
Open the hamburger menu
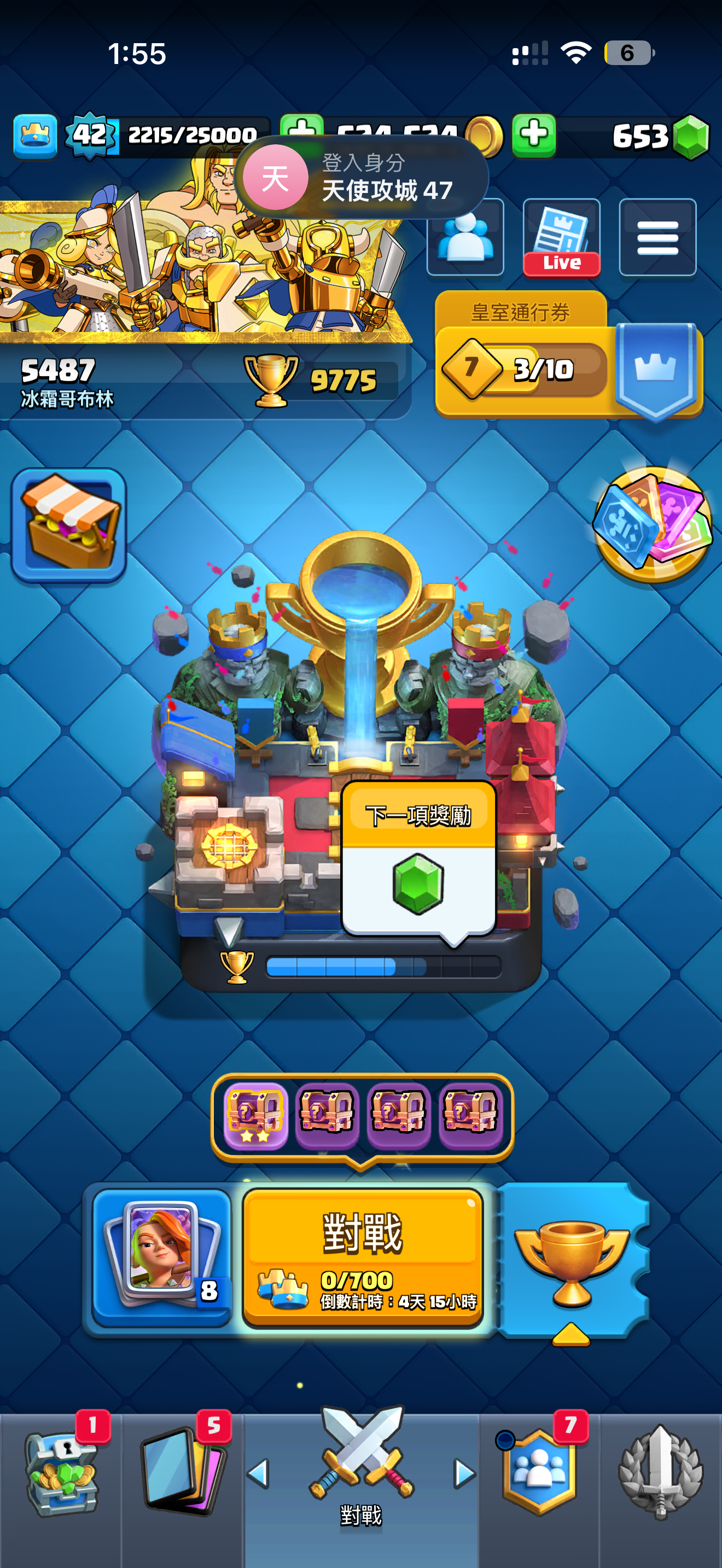(x=657, y=237)
